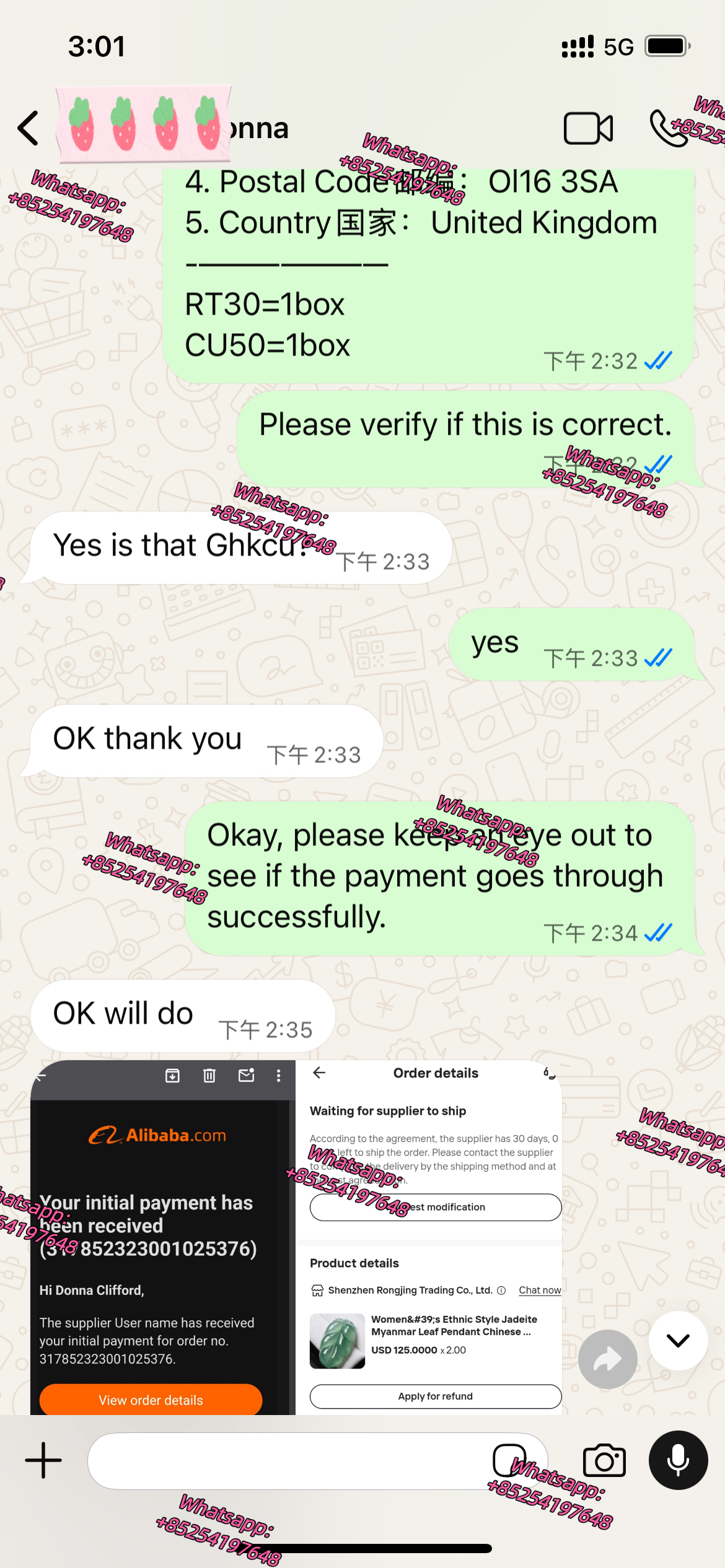Record a voice message

pyautogui.click(x=678, y=1460)
